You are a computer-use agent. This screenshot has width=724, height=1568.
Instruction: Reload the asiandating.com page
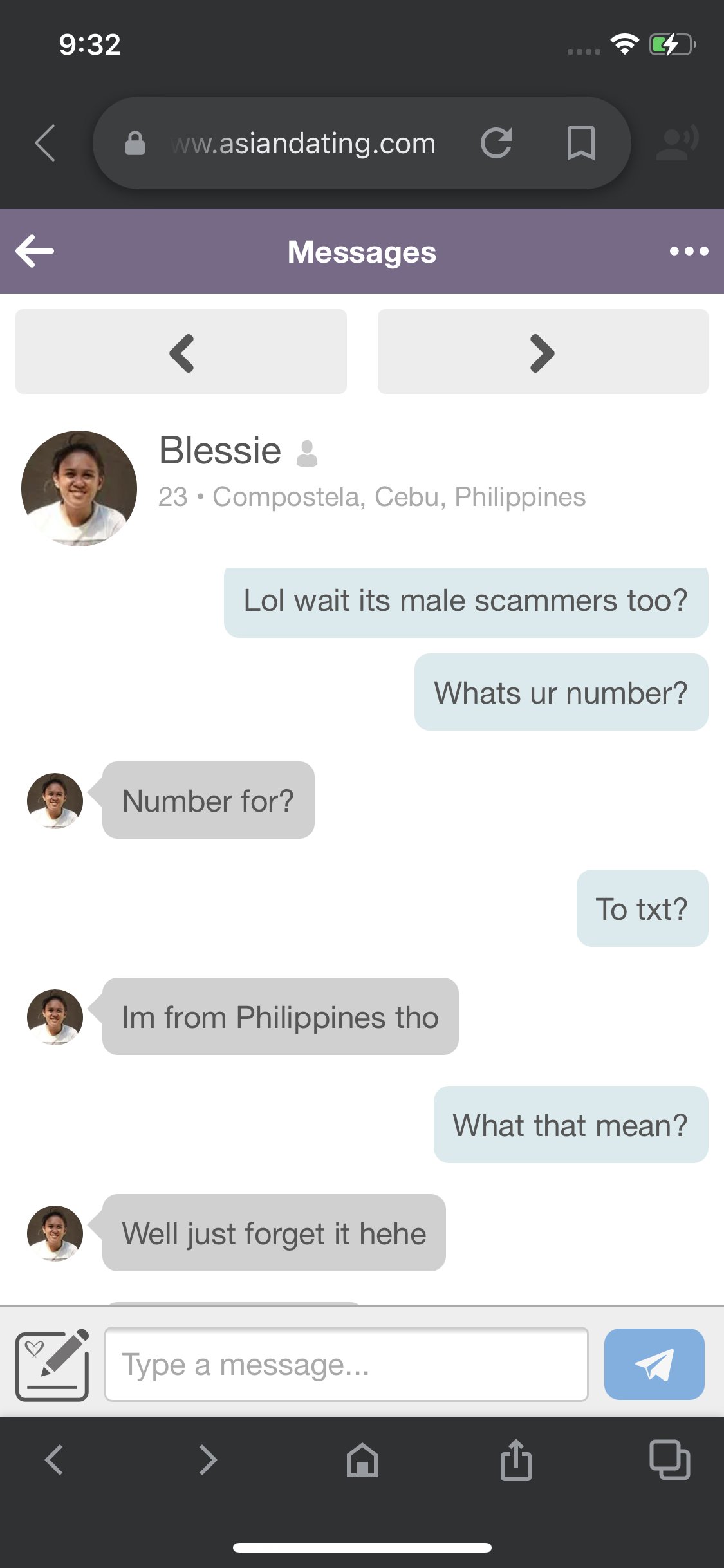click(496, 143)
